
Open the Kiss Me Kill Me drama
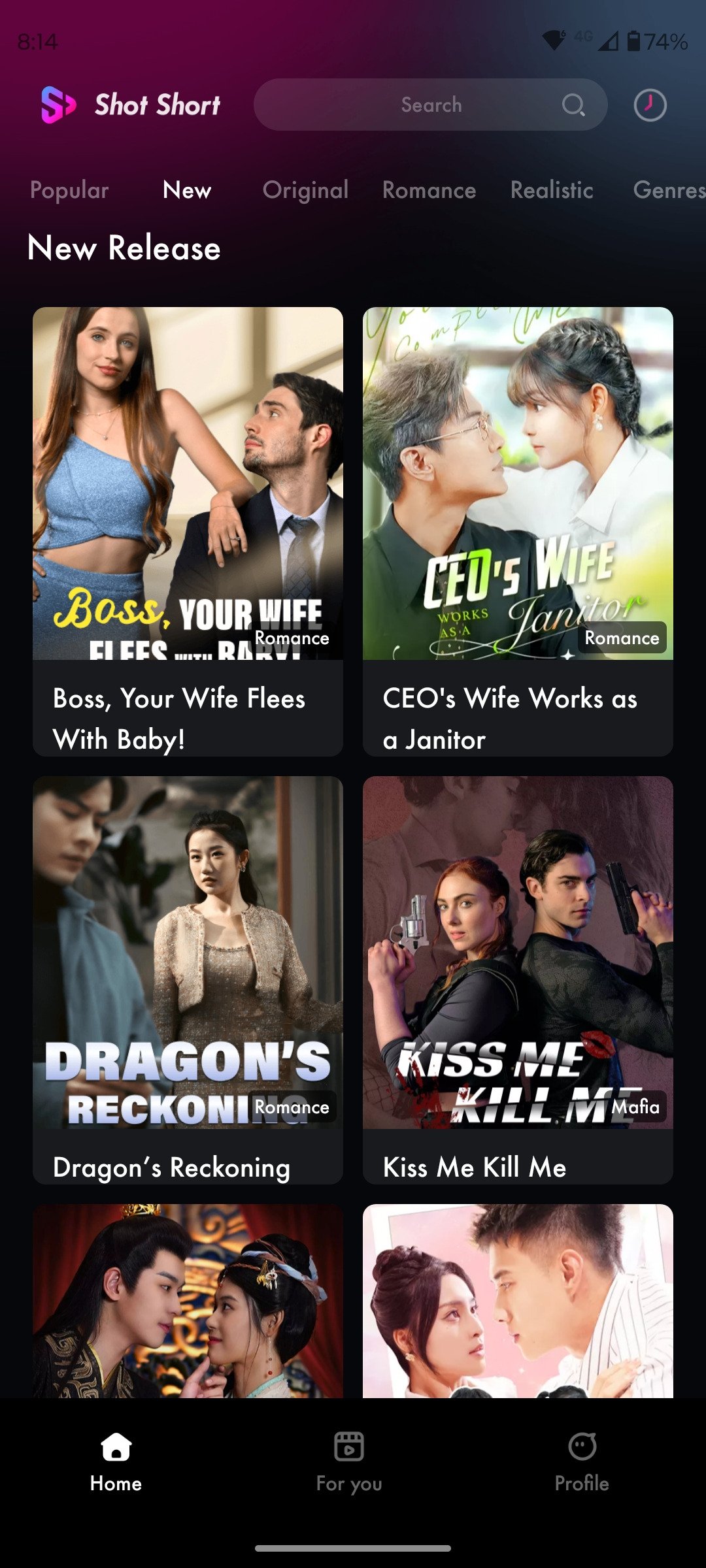tap(518, 979)
